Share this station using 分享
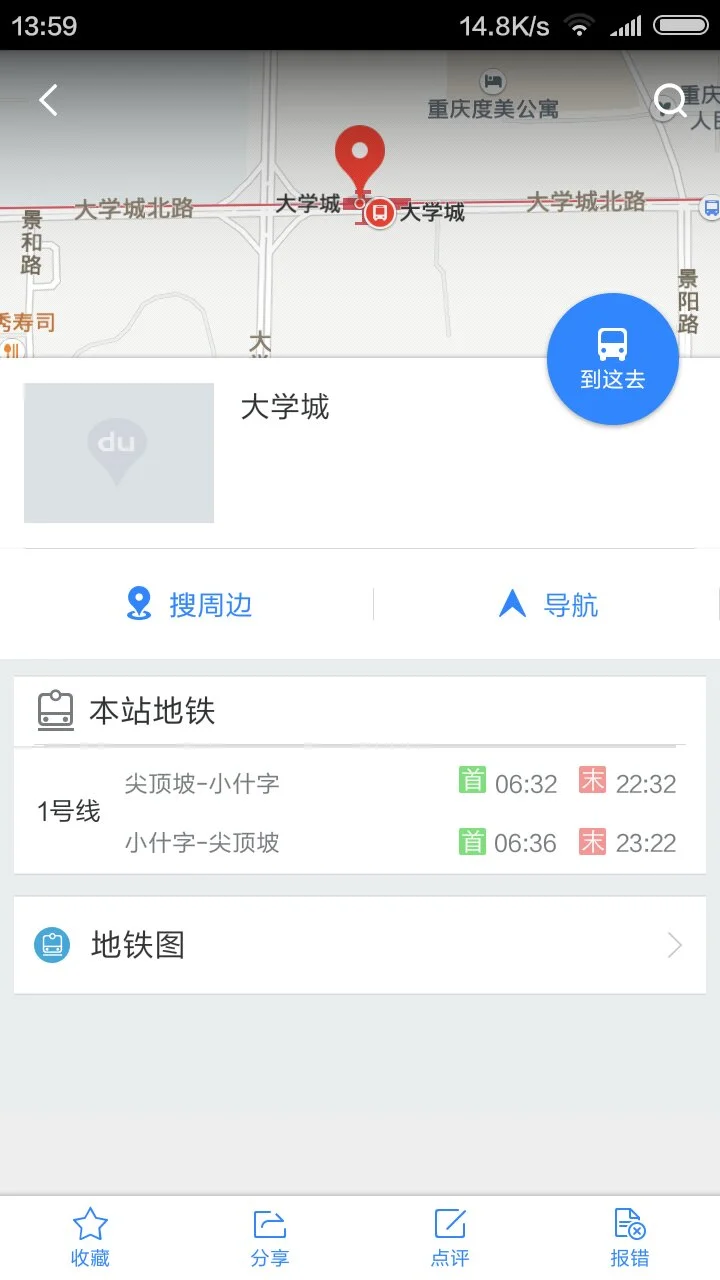 click(x=270, y=1235)
